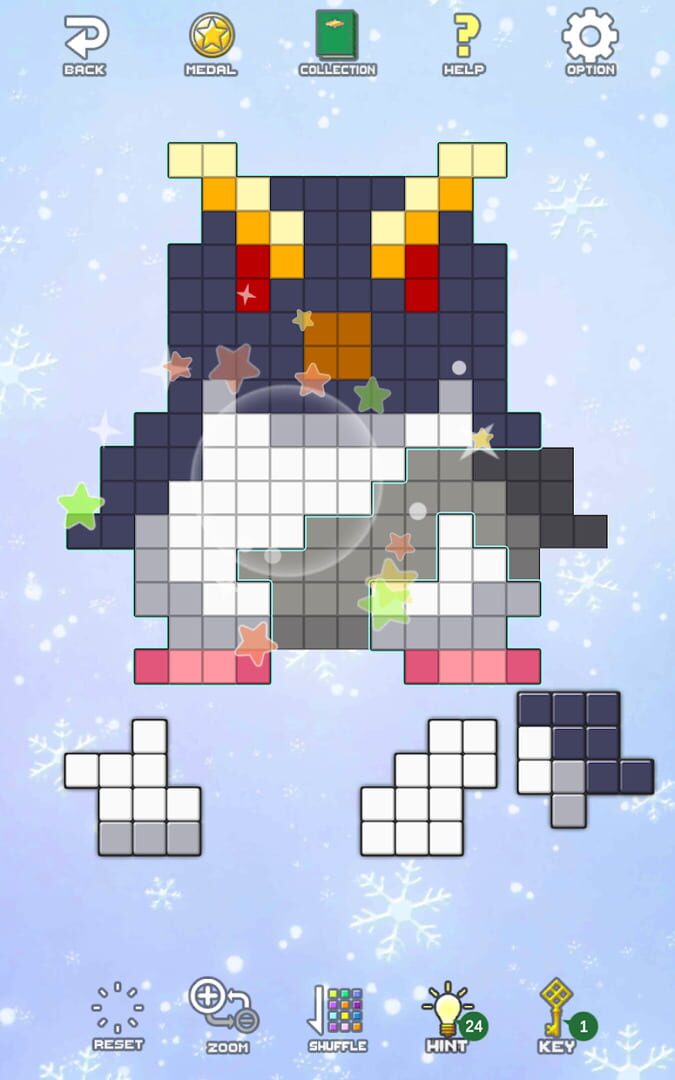
Task: Open the Collection book
Action: [338, 43]
